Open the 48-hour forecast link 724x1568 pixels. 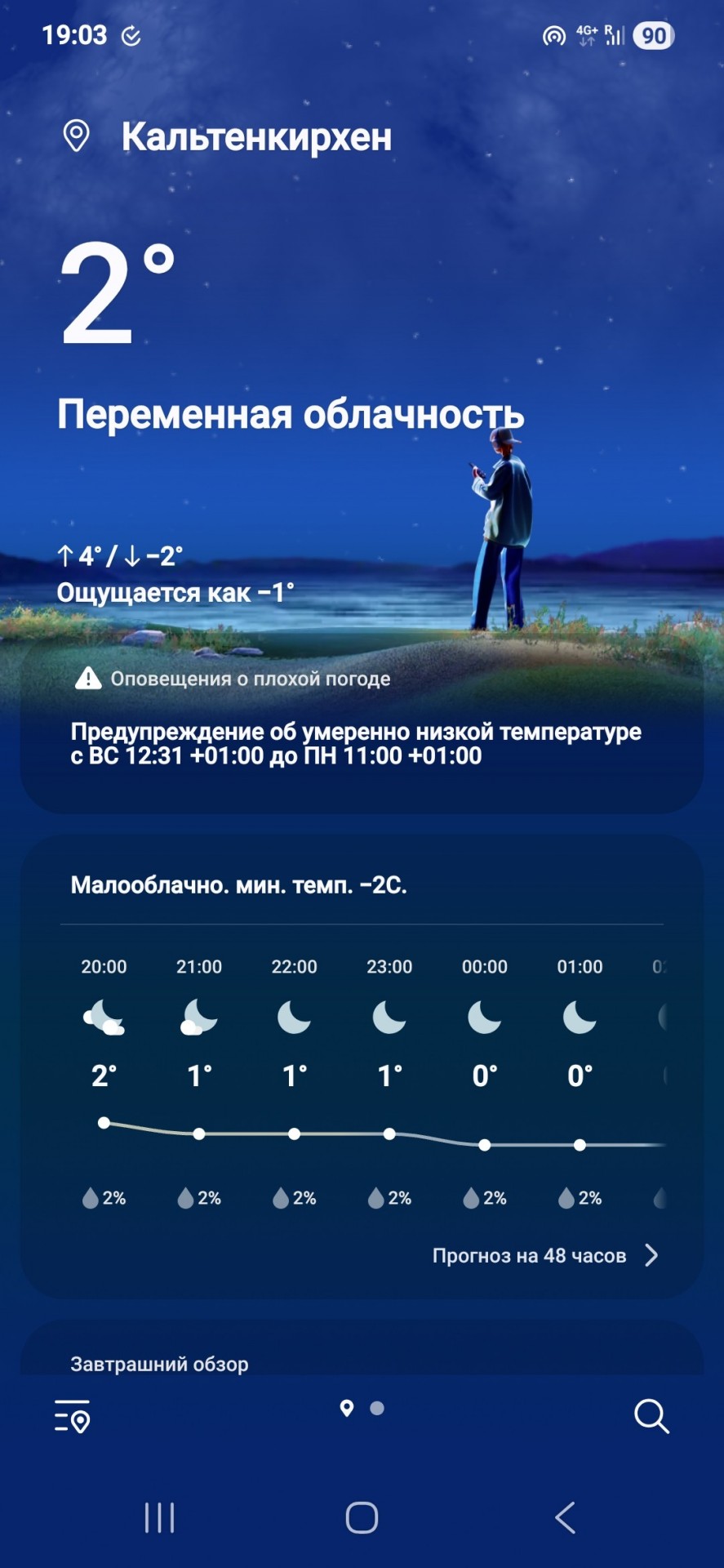545,1255
